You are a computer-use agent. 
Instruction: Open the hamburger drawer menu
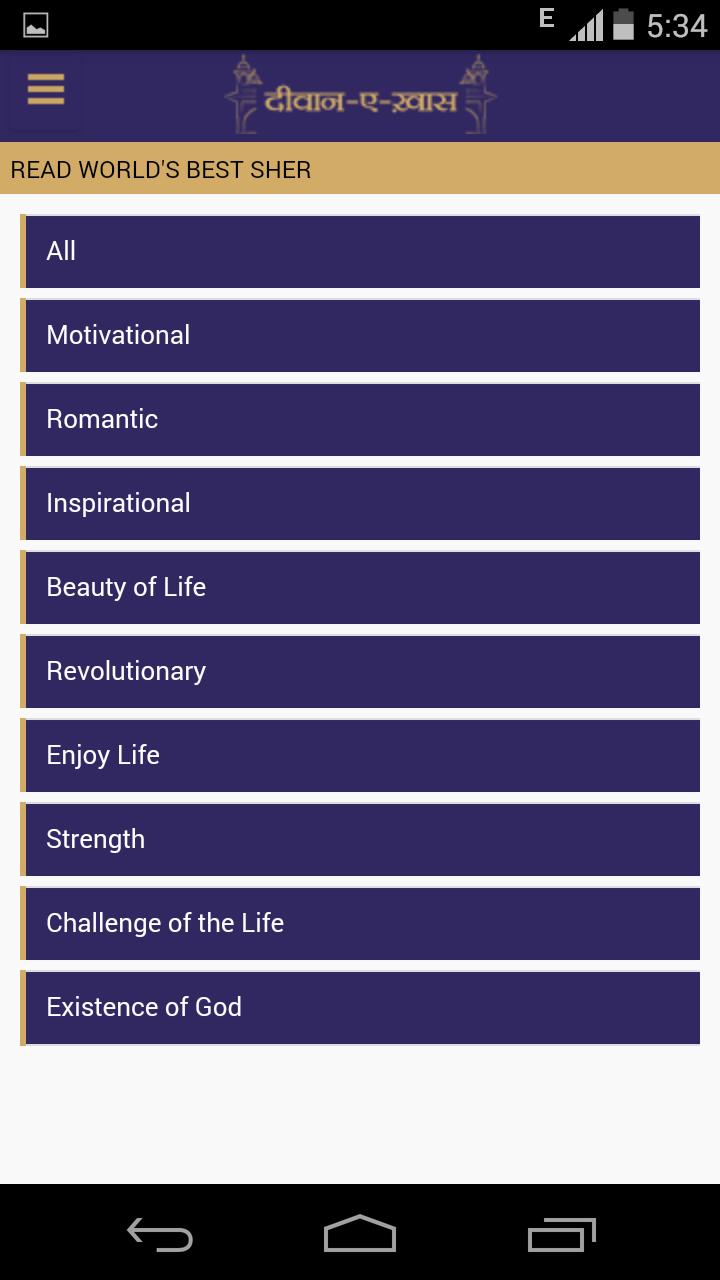point(46,90)
